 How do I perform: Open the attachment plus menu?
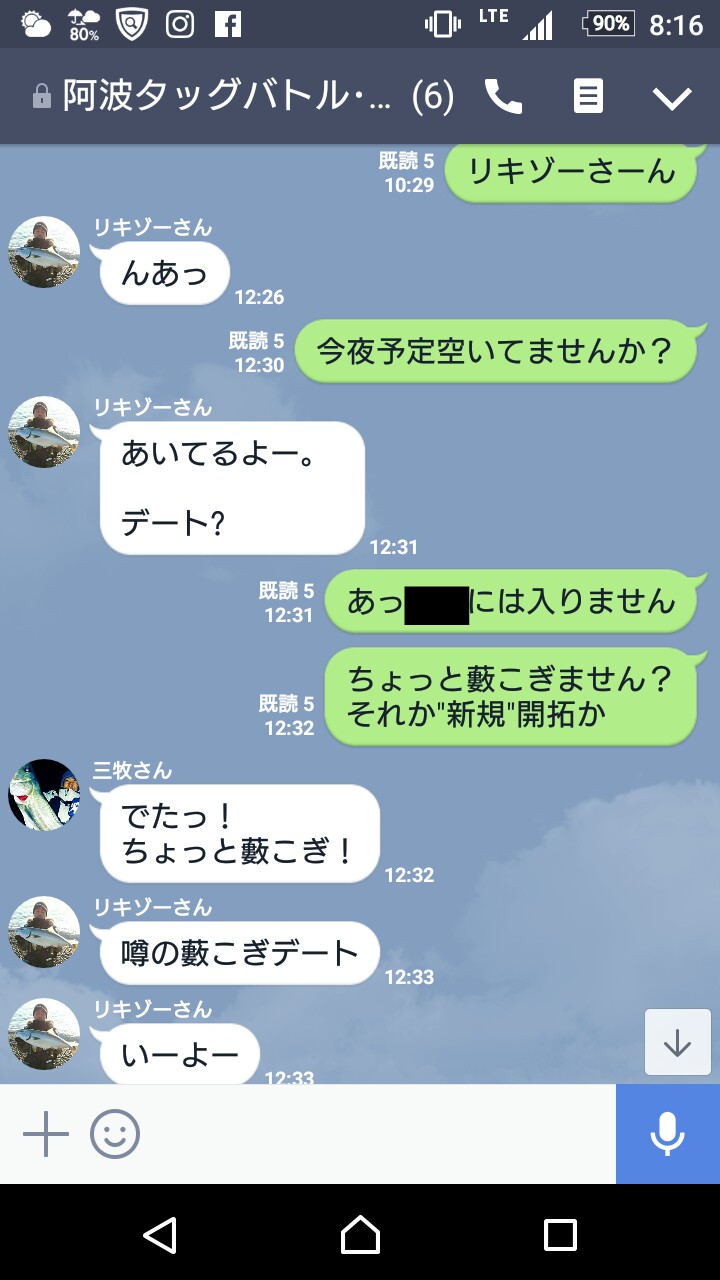point(46,1134)
